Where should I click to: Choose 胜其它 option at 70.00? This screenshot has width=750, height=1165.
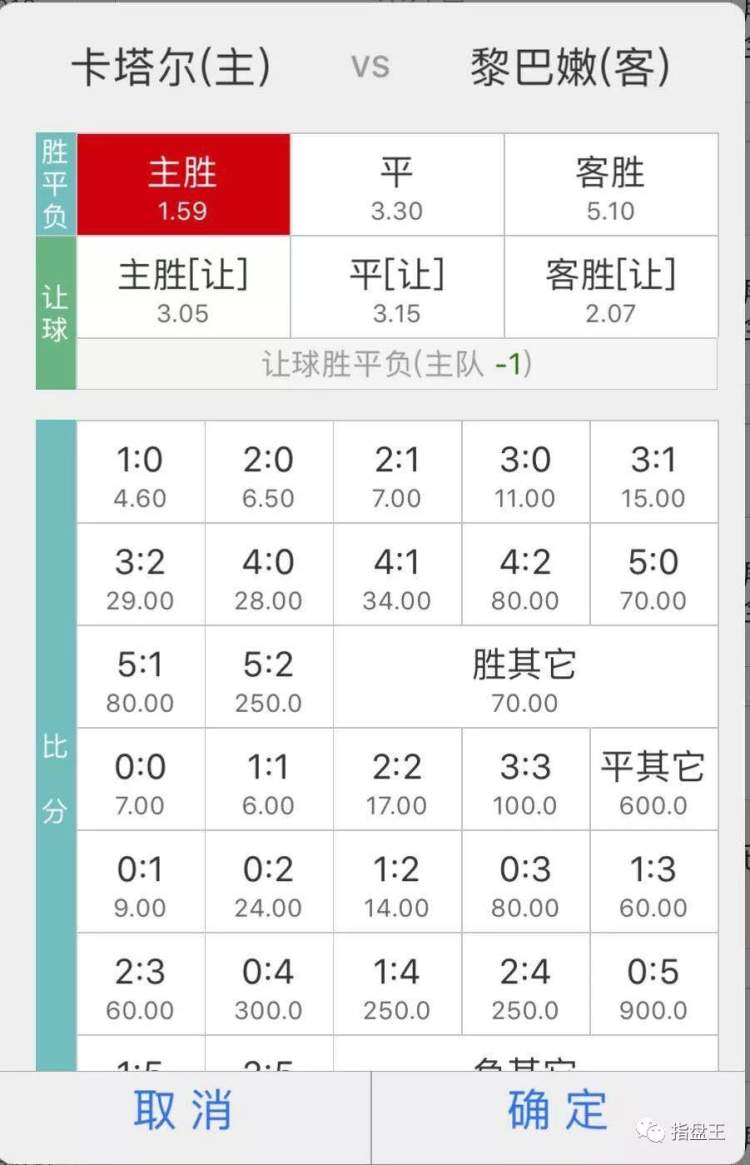[x=525, y=678]
